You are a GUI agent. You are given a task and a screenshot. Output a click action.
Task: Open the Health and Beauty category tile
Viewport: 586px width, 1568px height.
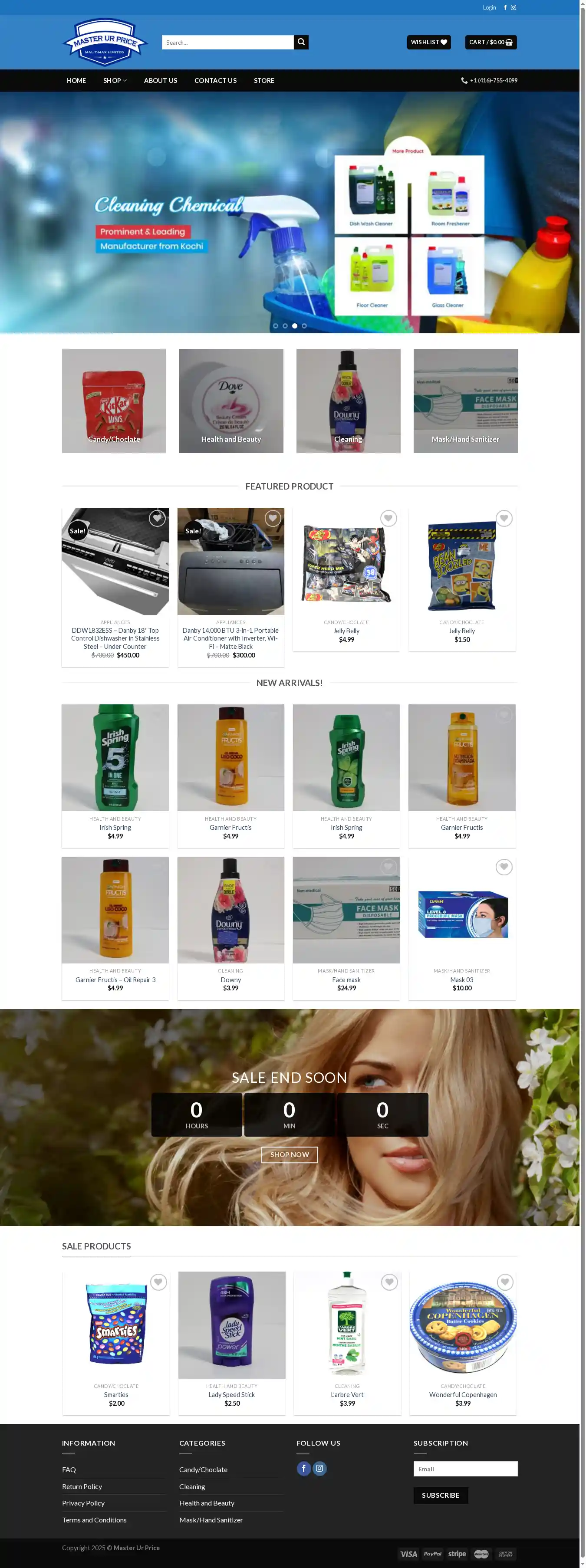[x=231, y=401]
